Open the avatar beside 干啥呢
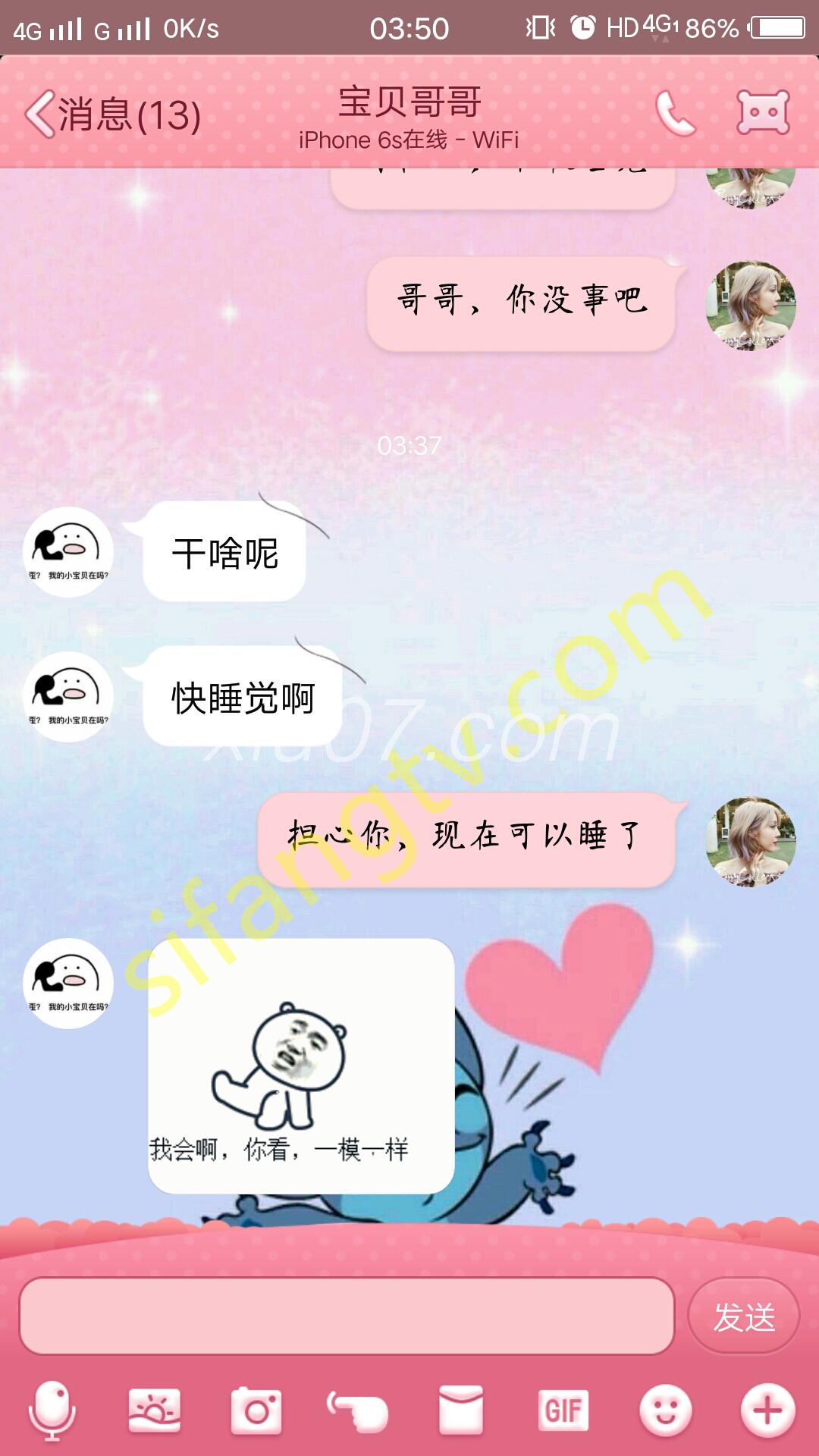Image resolution: width=819 pixels, height=1456 pixels. click(68, 551)
